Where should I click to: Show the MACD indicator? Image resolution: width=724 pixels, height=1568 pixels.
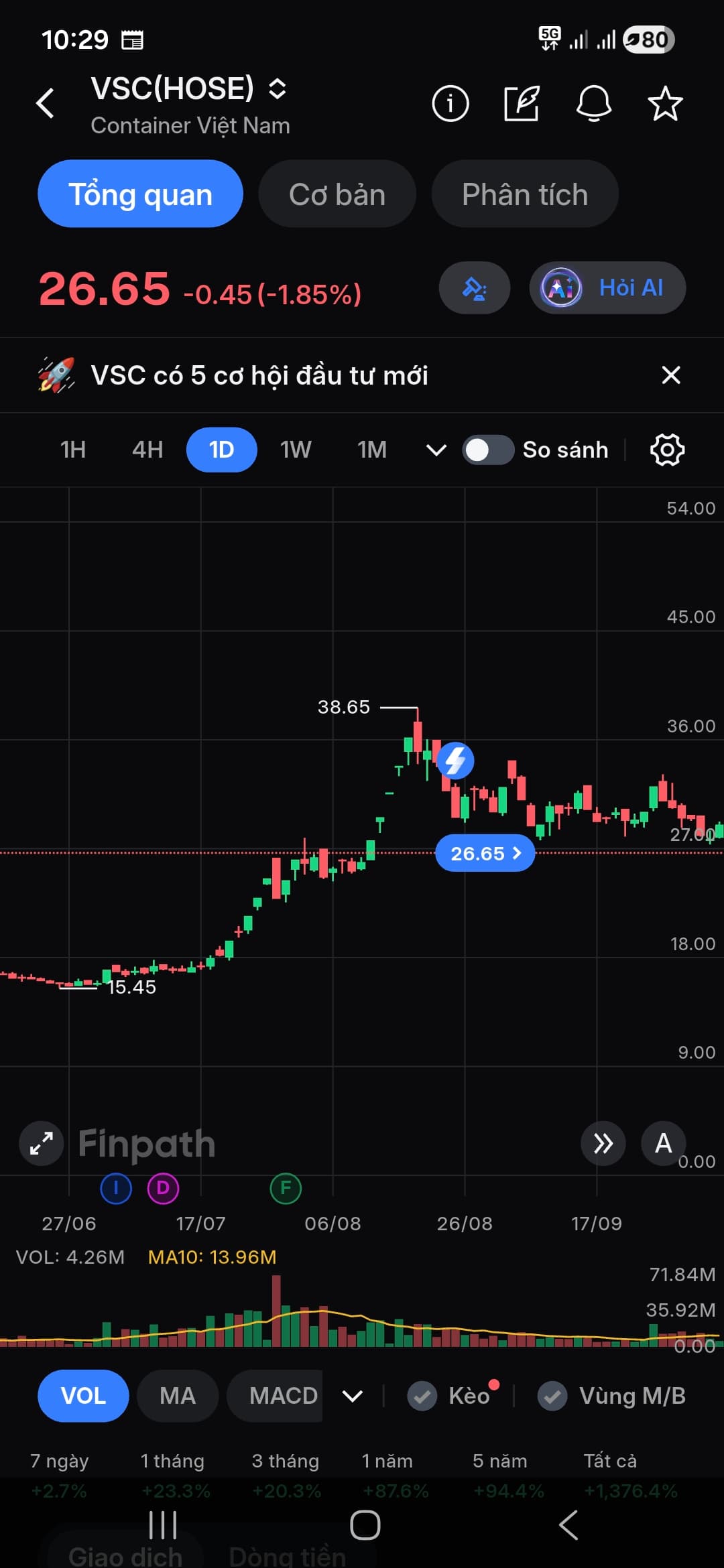coord(283,1396)
